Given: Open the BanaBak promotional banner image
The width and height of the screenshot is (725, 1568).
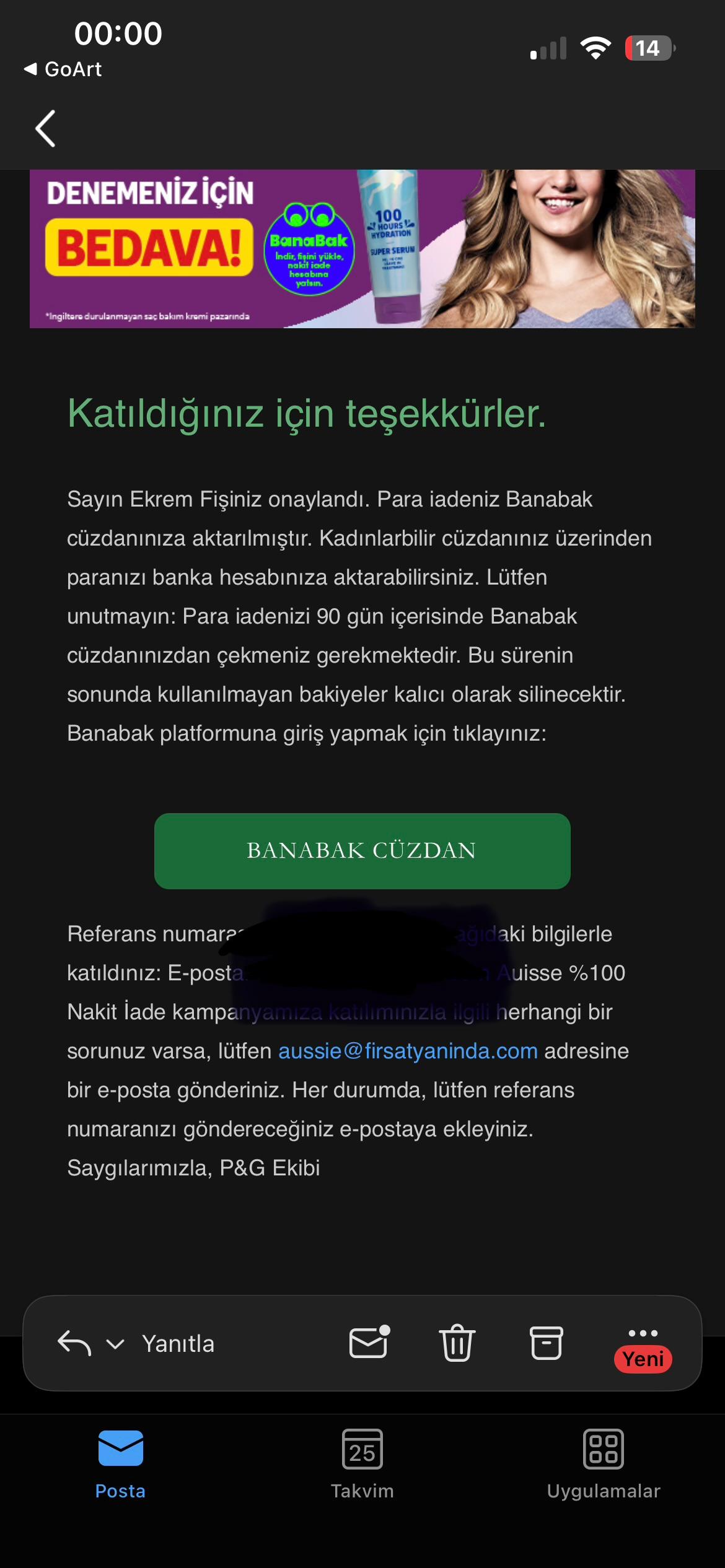Looking at the screenshot, I should point(362,248).
